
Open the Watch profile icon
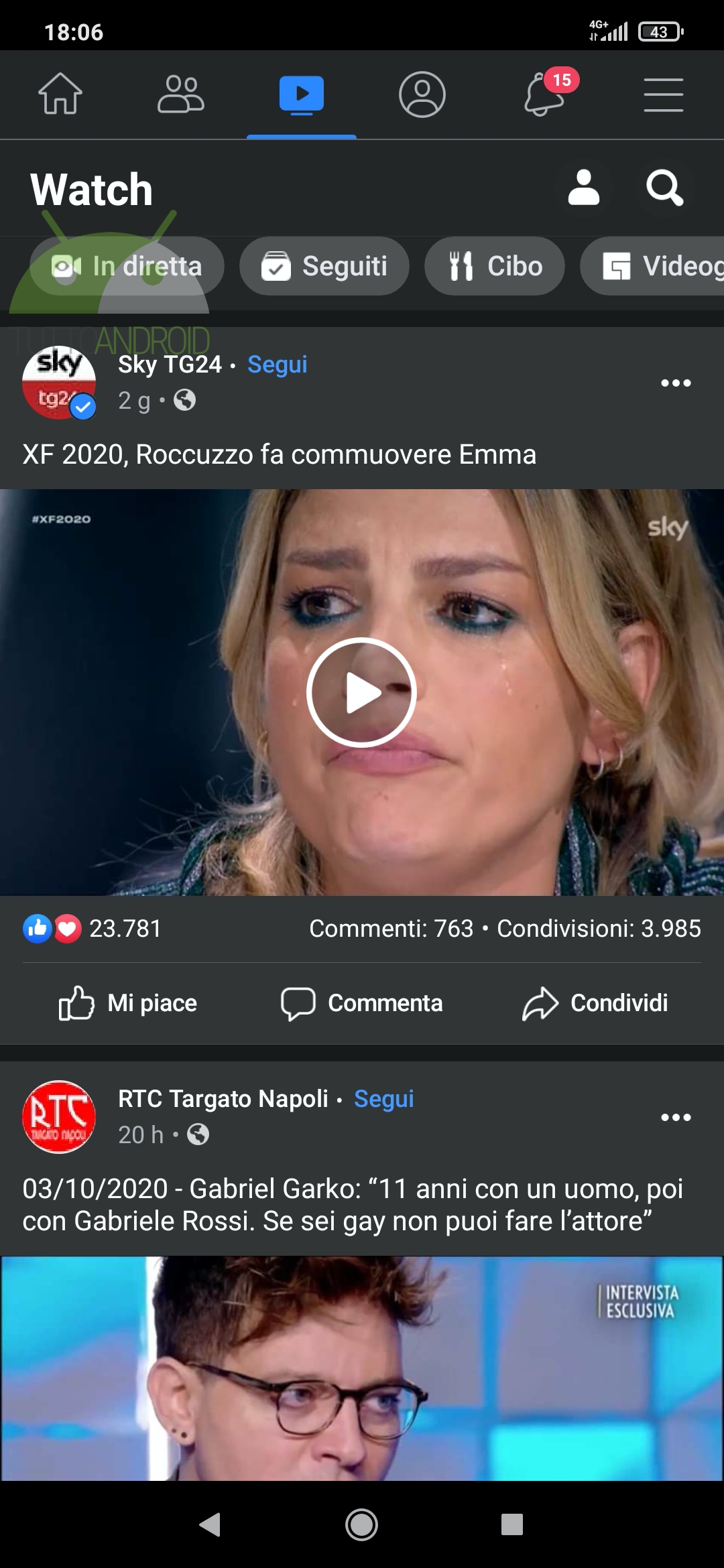point(584,188)
